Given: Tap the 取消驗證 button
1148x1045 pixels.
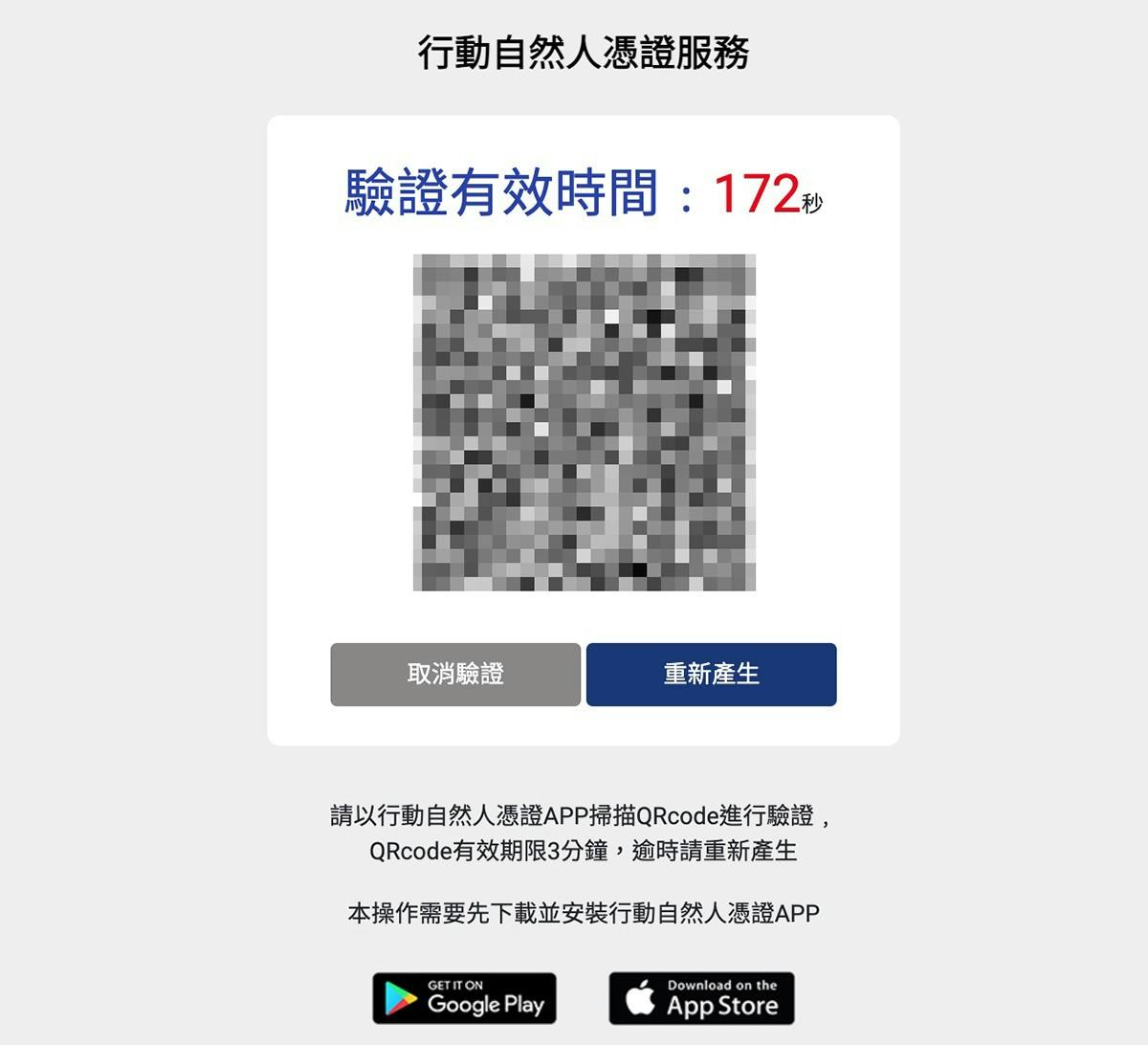Looking at the screenshot, I should tap(455, 675).
